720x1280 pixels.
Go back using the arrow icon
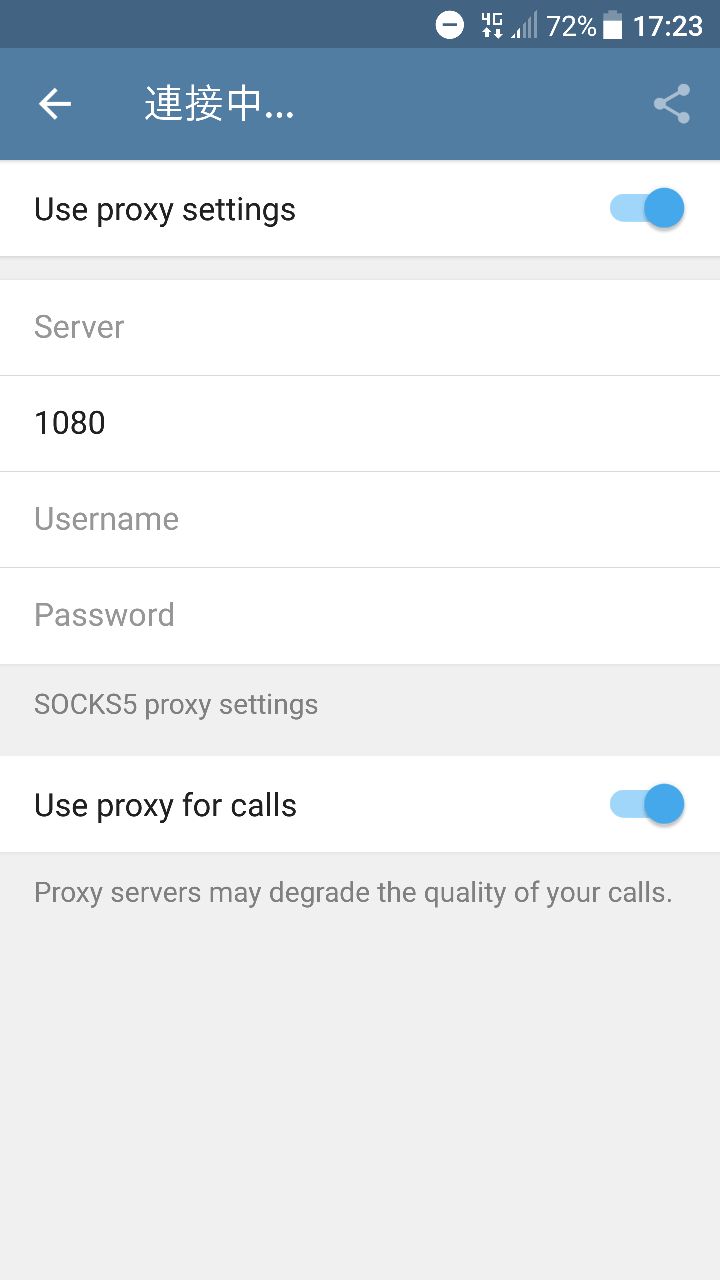click(x=55, y=104)
